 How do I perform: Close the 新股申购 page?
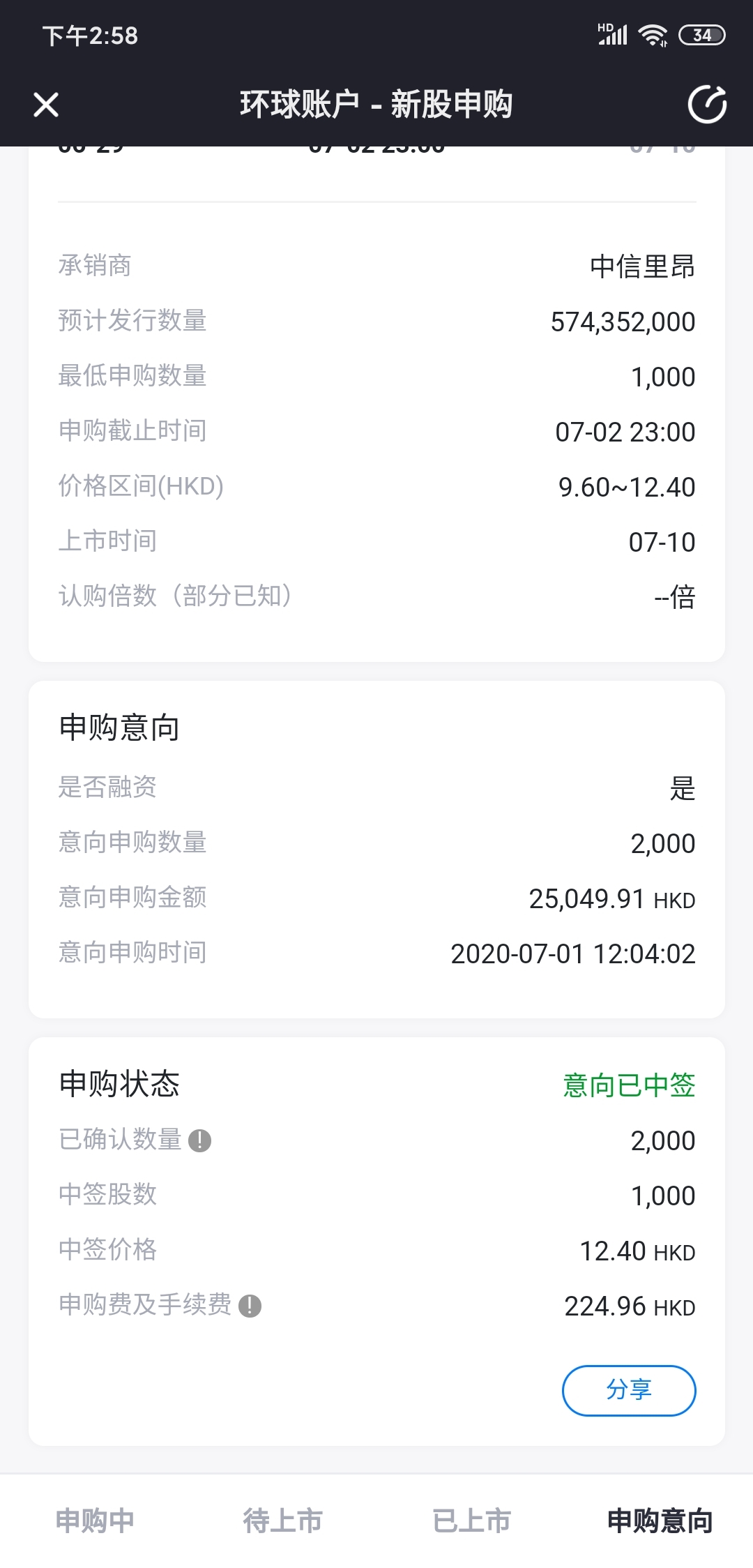pos(46,105)
